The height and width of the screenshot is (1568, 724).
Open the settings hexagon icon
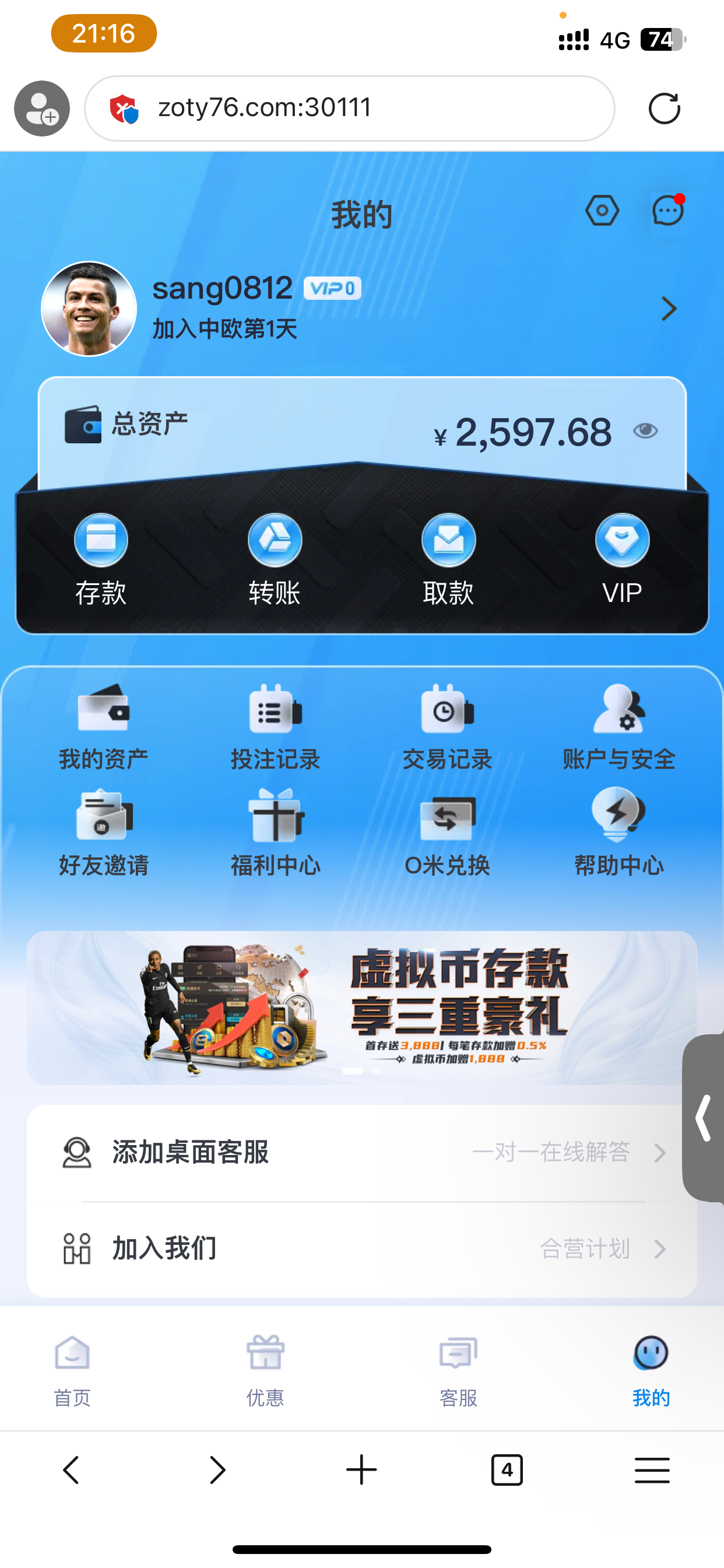pyautogui.click(x=602, y=211)
